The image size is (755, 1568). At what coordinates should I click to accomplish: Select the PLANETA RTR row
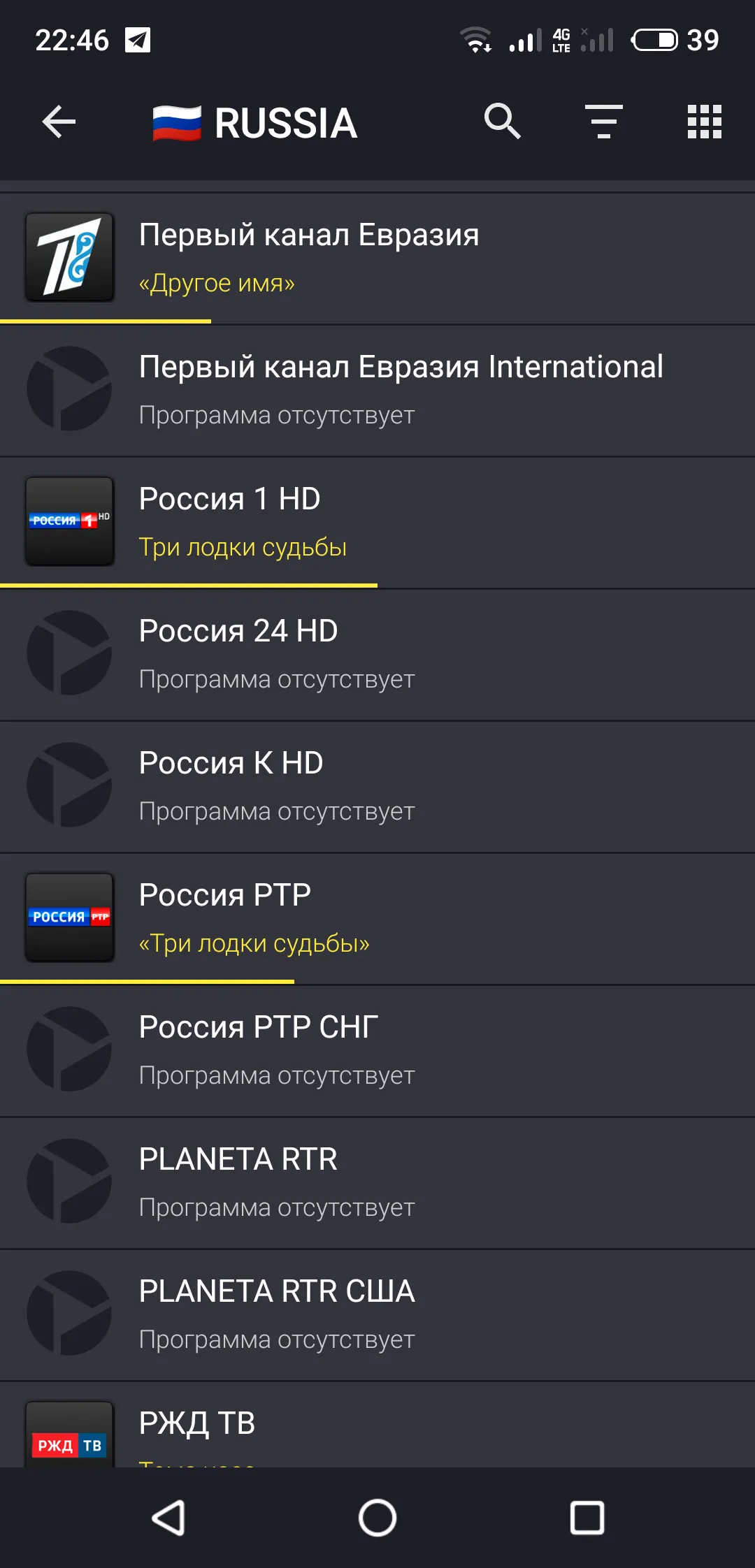tap(377, 1183)
